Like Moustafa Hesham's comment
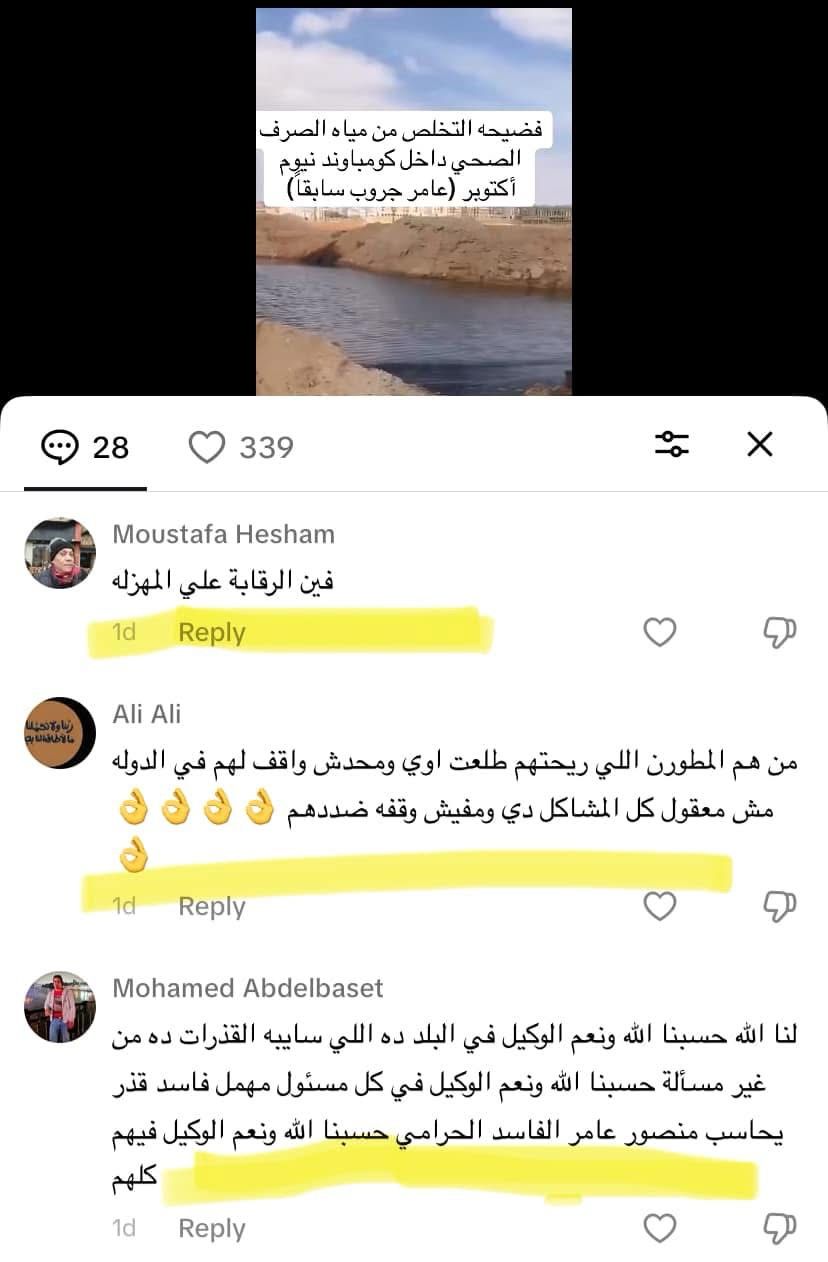 [x=659, y=632]
